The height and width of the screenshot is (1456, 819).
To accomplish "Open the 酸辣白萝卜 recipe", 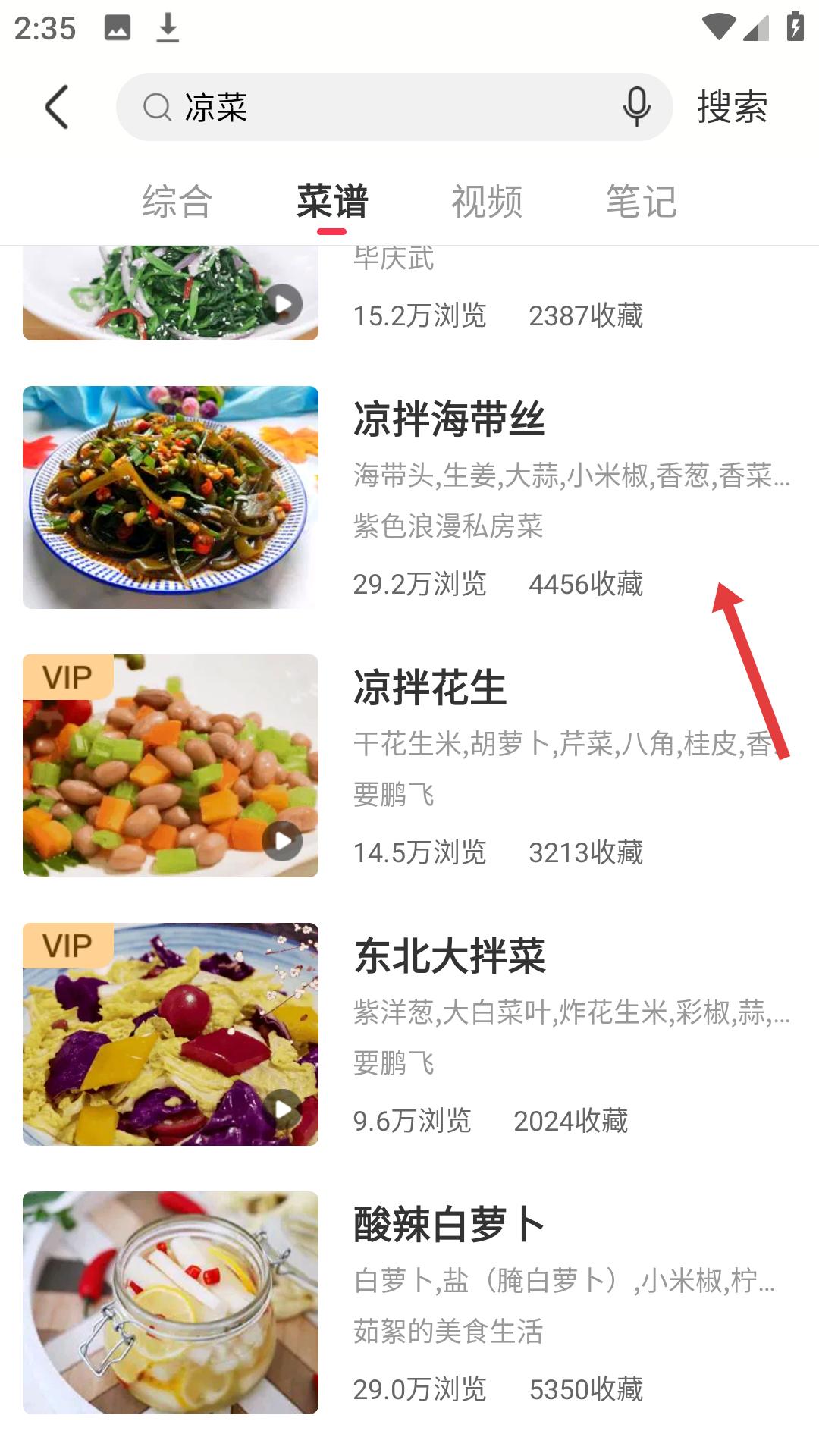I will point(449,1222).
